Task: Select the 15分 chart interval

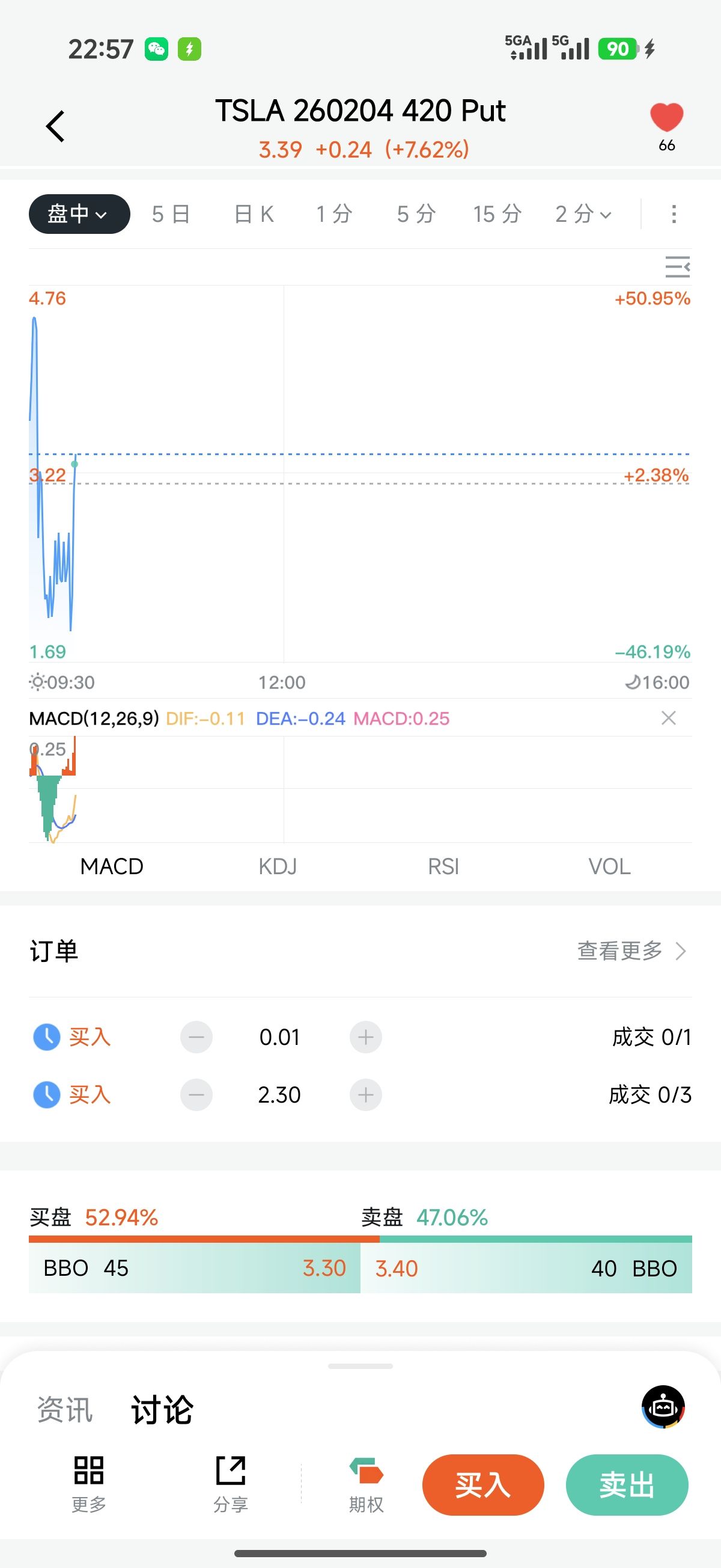Action: (497, 214)
